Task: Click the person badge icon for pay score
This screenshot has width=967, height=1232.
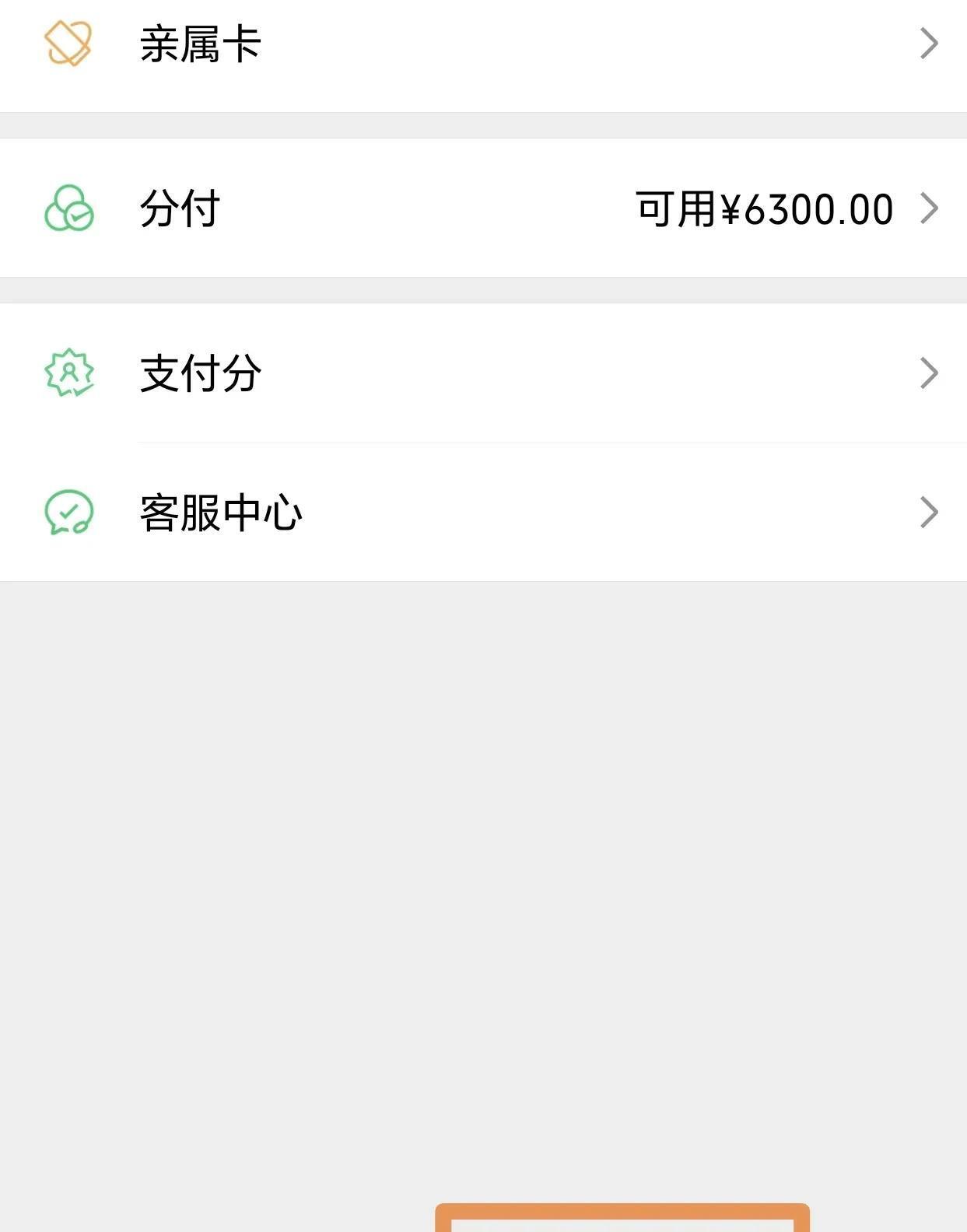Action: pyautogui.click(x=70, y=374)
